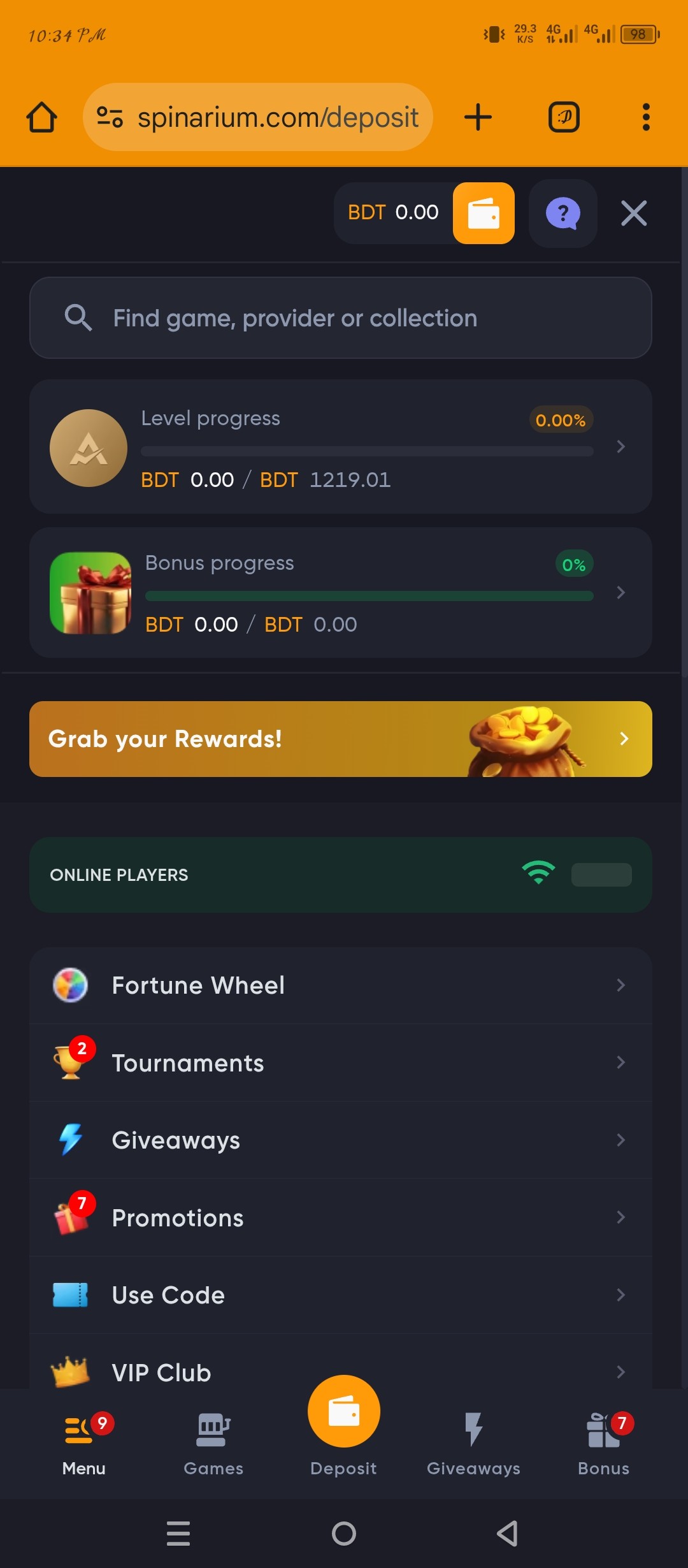Select Use Code
The width and height of the screenshot is (688, 1568).
(x=341, y=1295)
